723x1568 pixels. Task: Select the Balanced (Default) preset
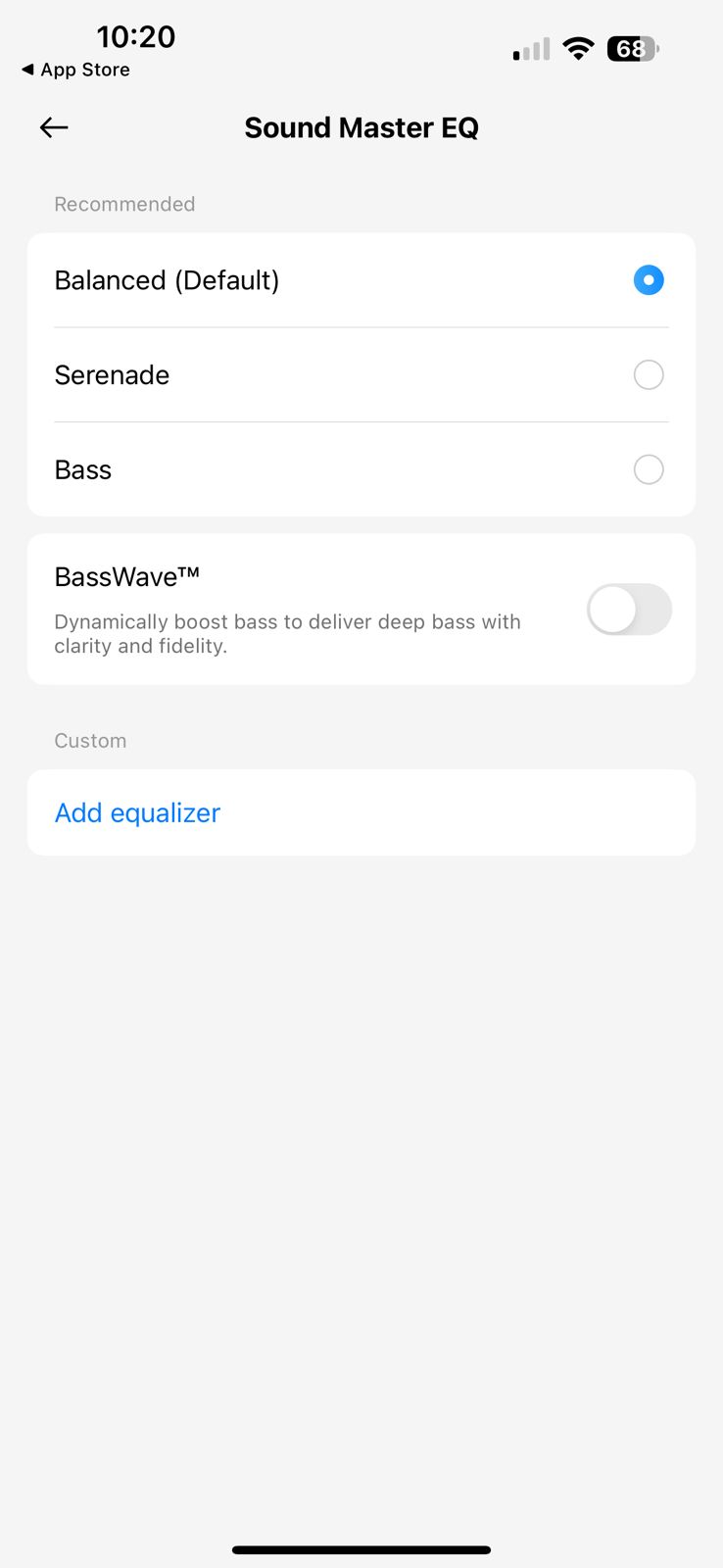[361, 280]
